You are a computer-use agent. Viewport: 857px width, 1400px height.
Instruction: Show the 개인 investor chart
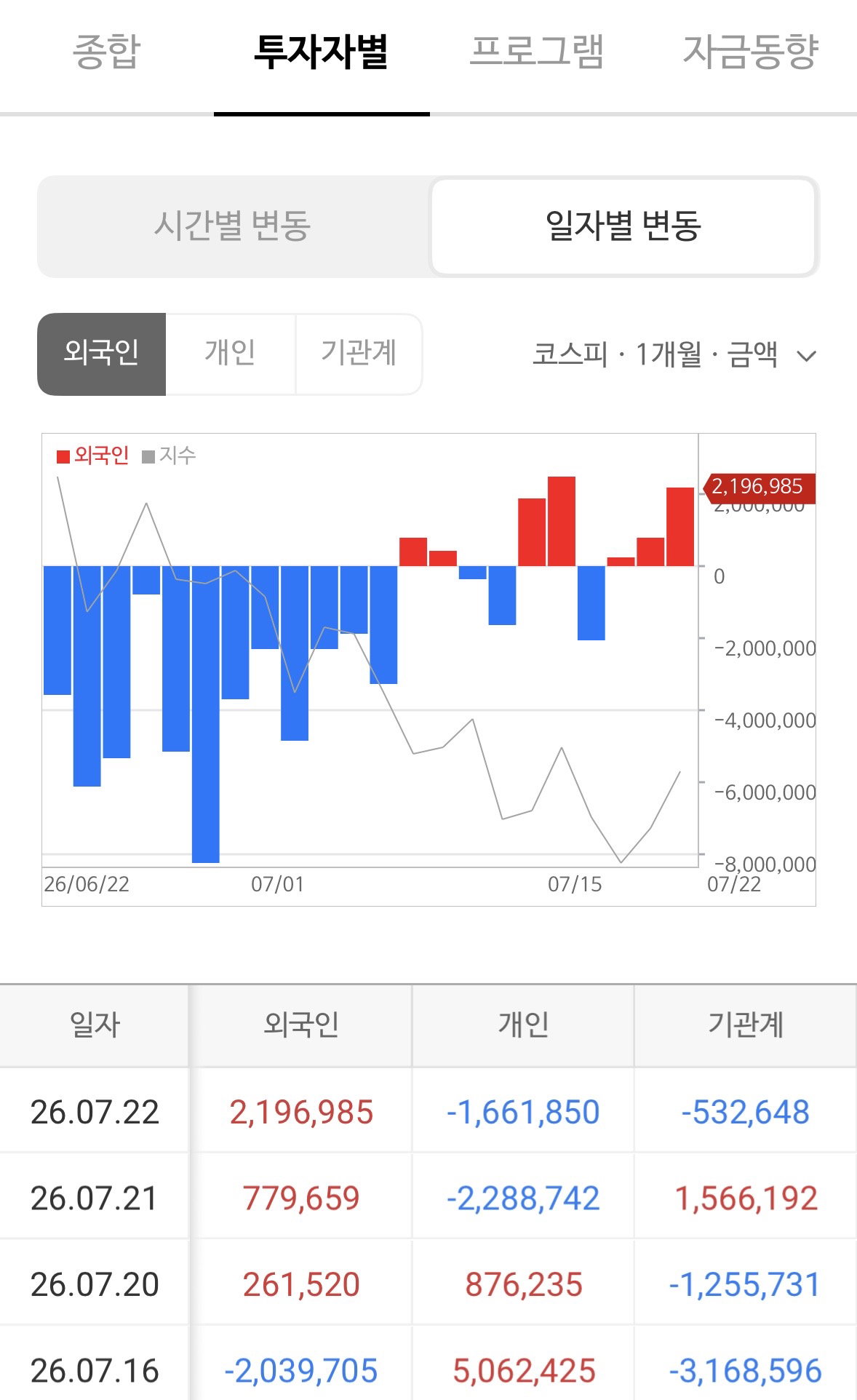pyautogui.click(x=231, y=354)
